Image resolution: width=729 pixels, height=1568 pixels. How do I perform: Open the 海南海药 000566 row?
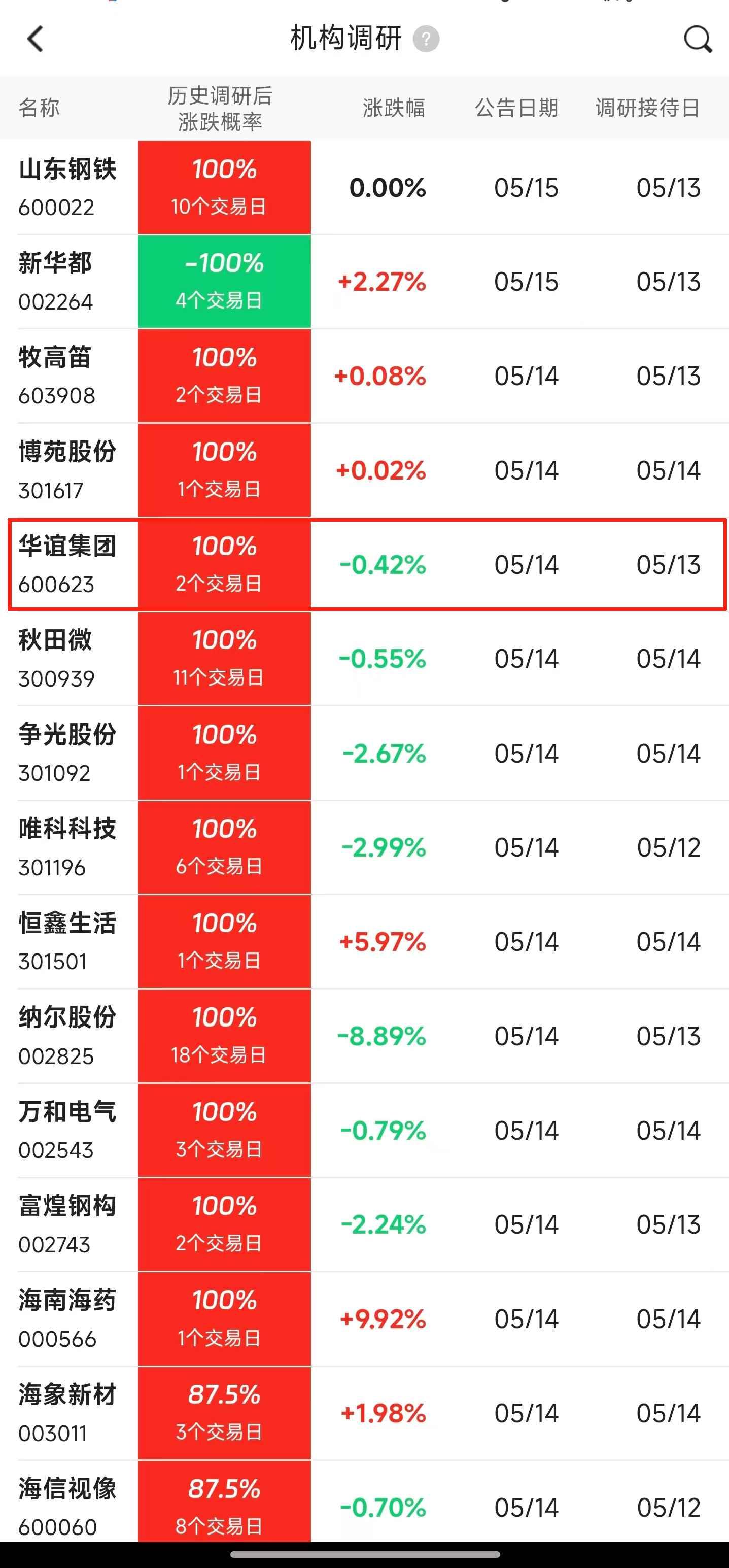tap(364, 1318)
